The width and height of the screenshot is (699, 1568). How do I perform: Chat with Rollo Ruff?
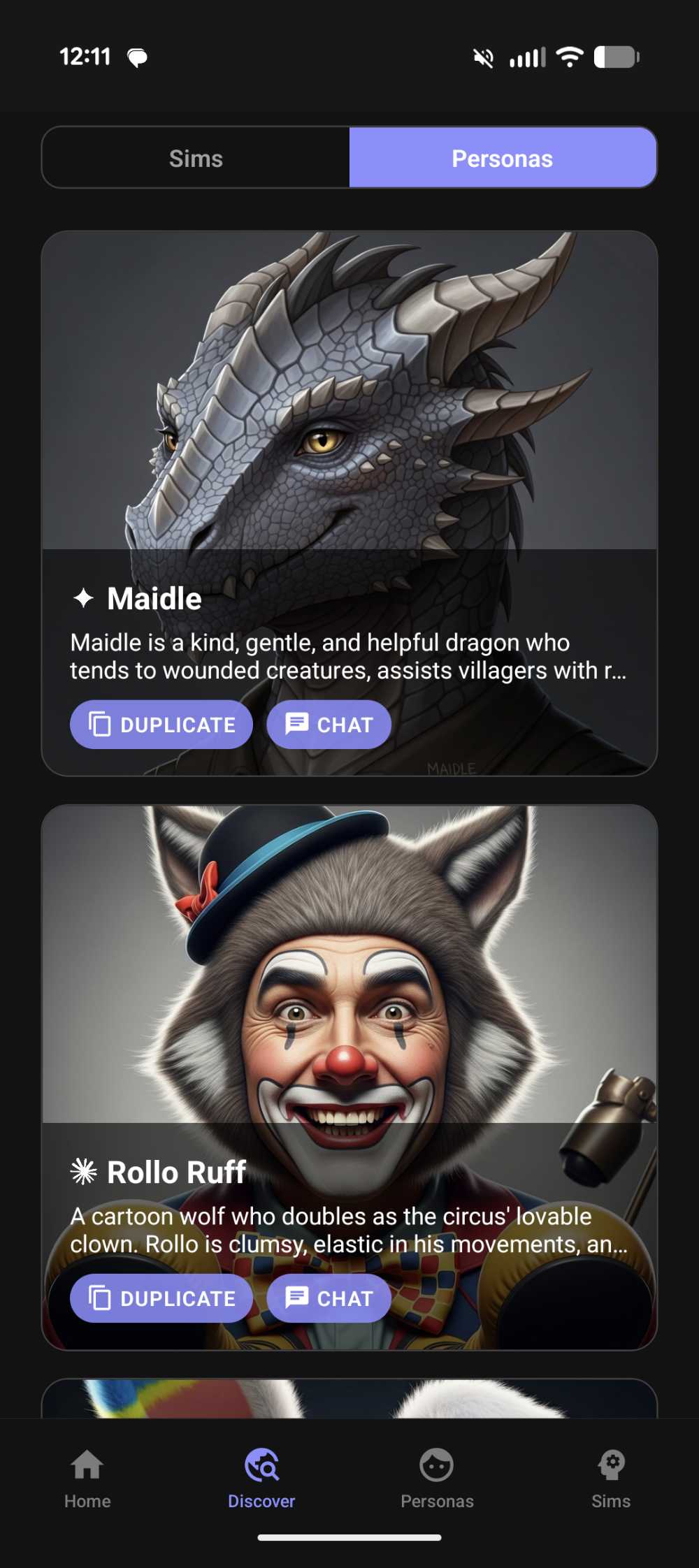point(329,1298)
